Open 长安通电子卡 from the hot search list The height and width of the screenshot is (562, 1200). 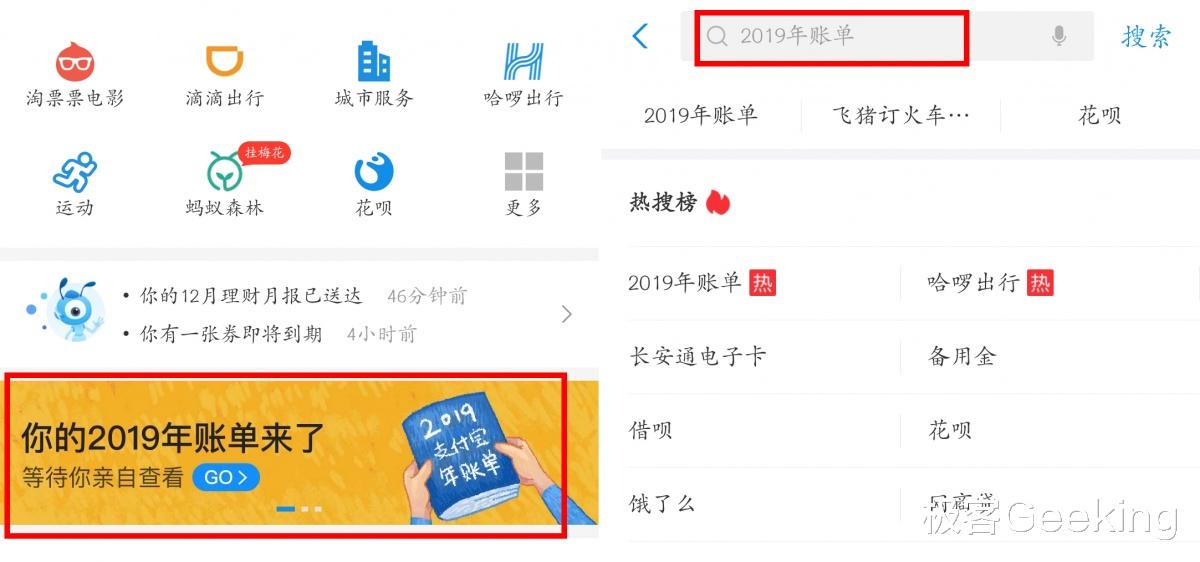pos(698,357)
